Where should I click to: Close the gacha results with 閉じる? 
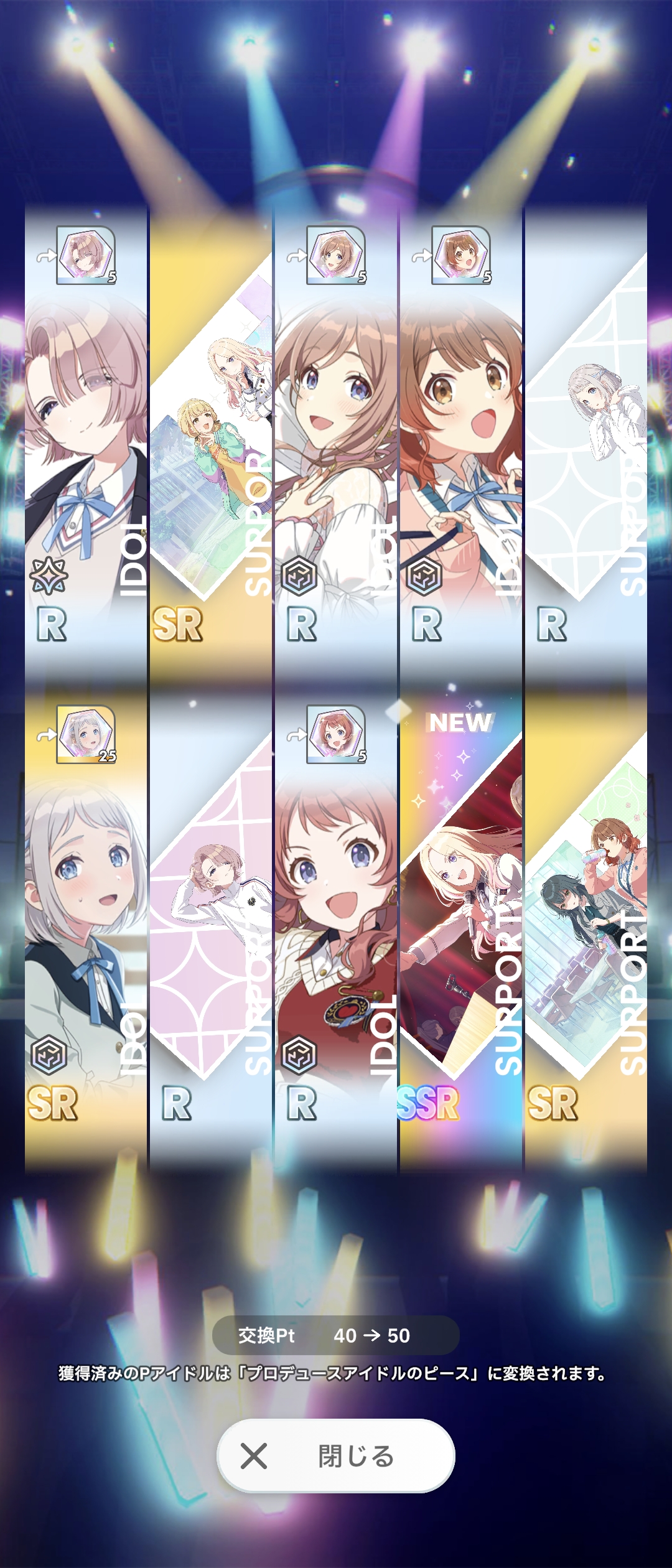[335, 1456]
